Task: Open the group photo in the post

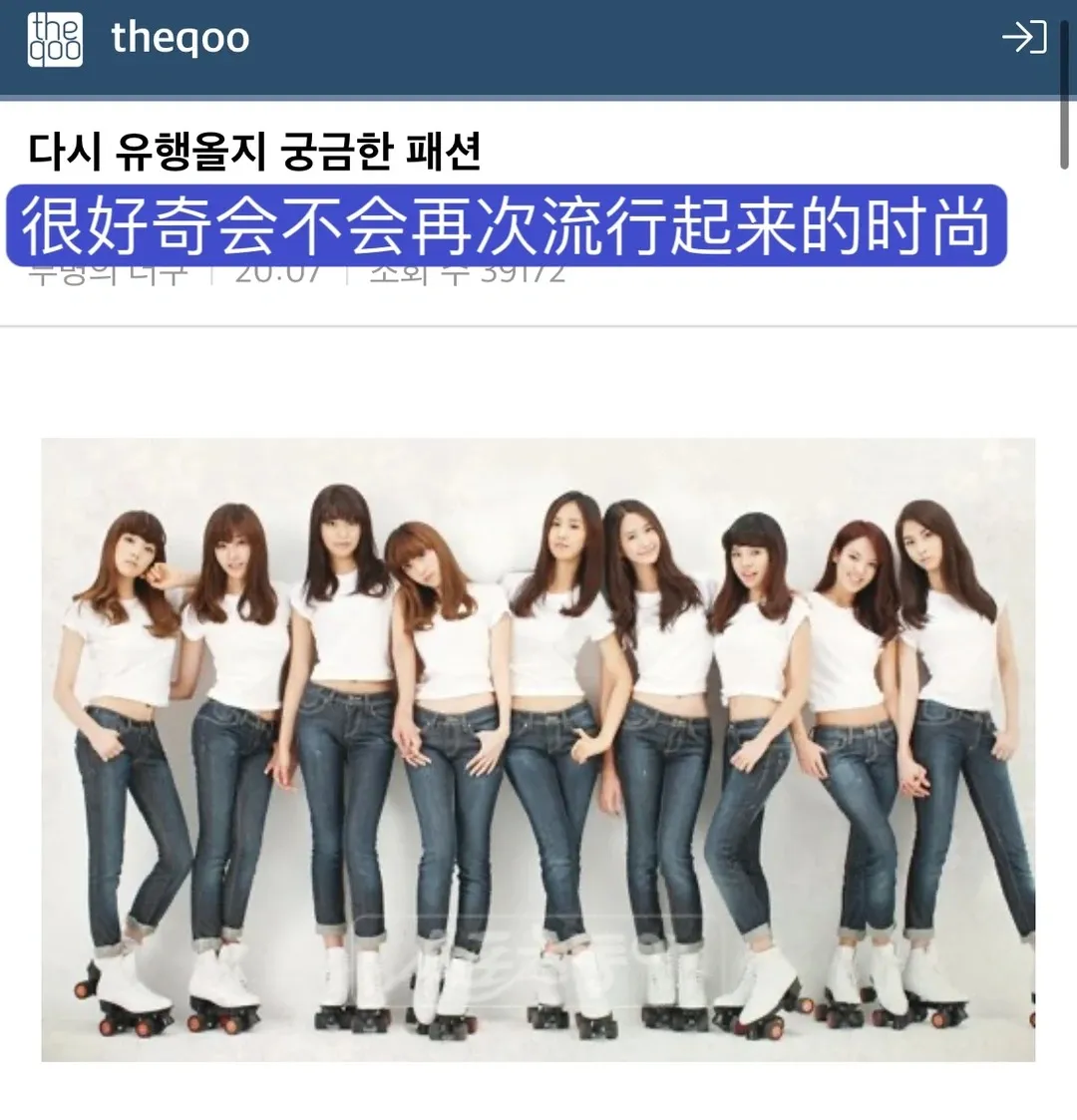Action: 538,750
